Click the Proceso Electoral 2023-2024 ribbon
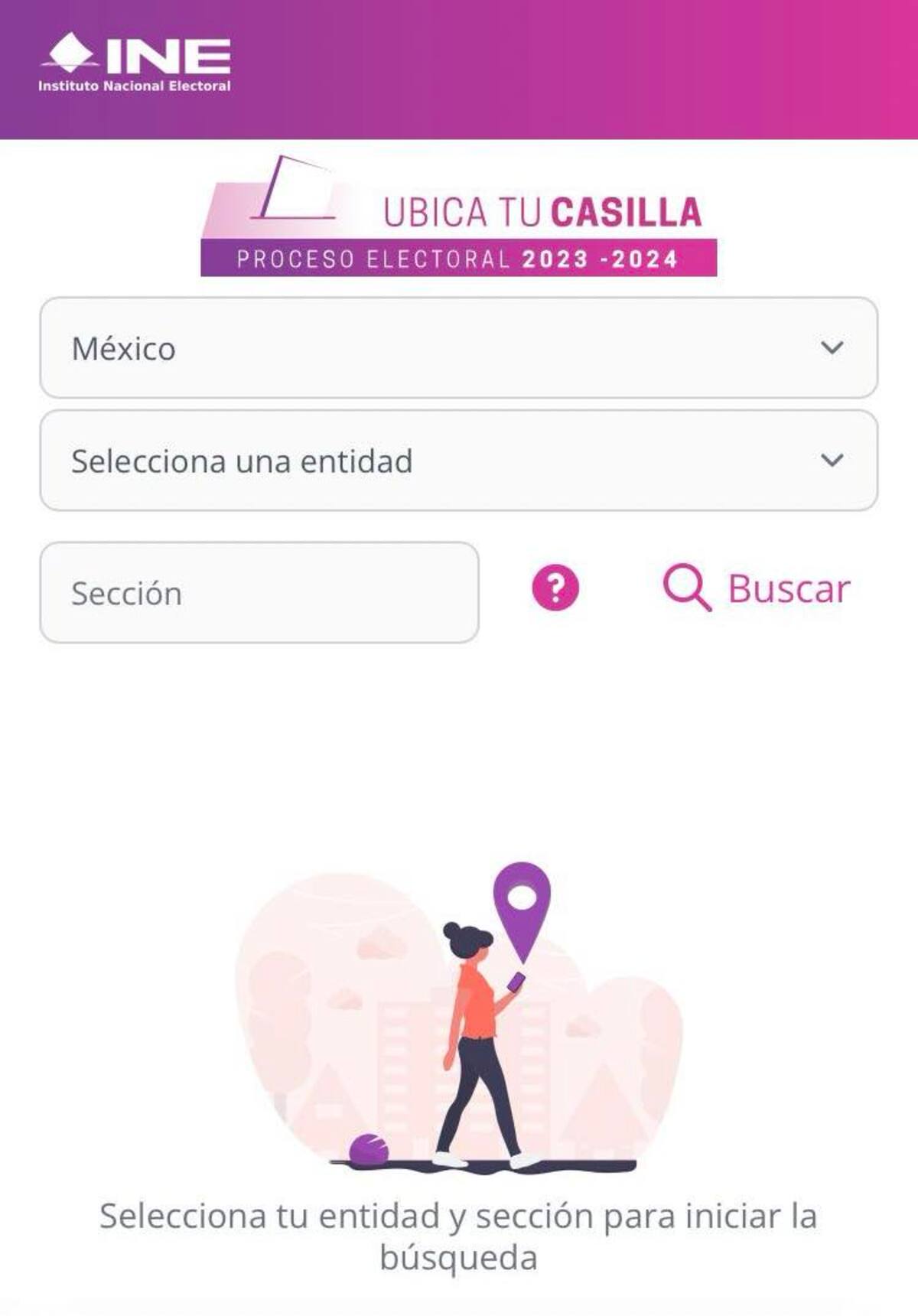 [459, 260]
